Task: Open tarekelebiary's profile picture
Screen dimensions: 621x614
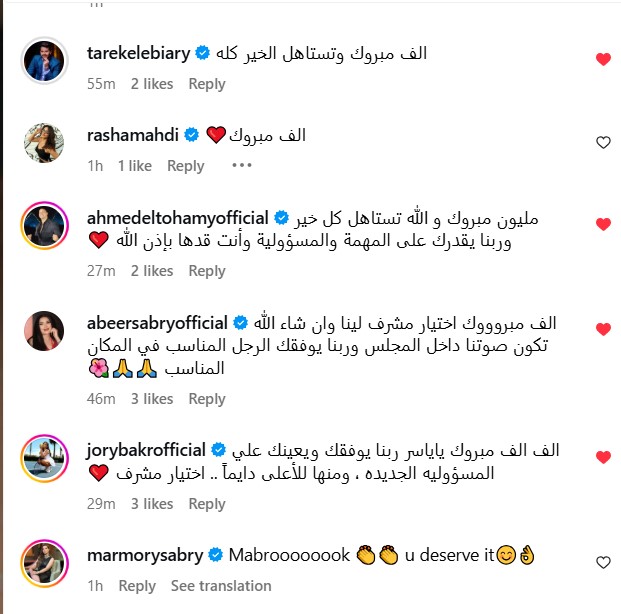Action: pyautogui.click(x=44, y=61)
